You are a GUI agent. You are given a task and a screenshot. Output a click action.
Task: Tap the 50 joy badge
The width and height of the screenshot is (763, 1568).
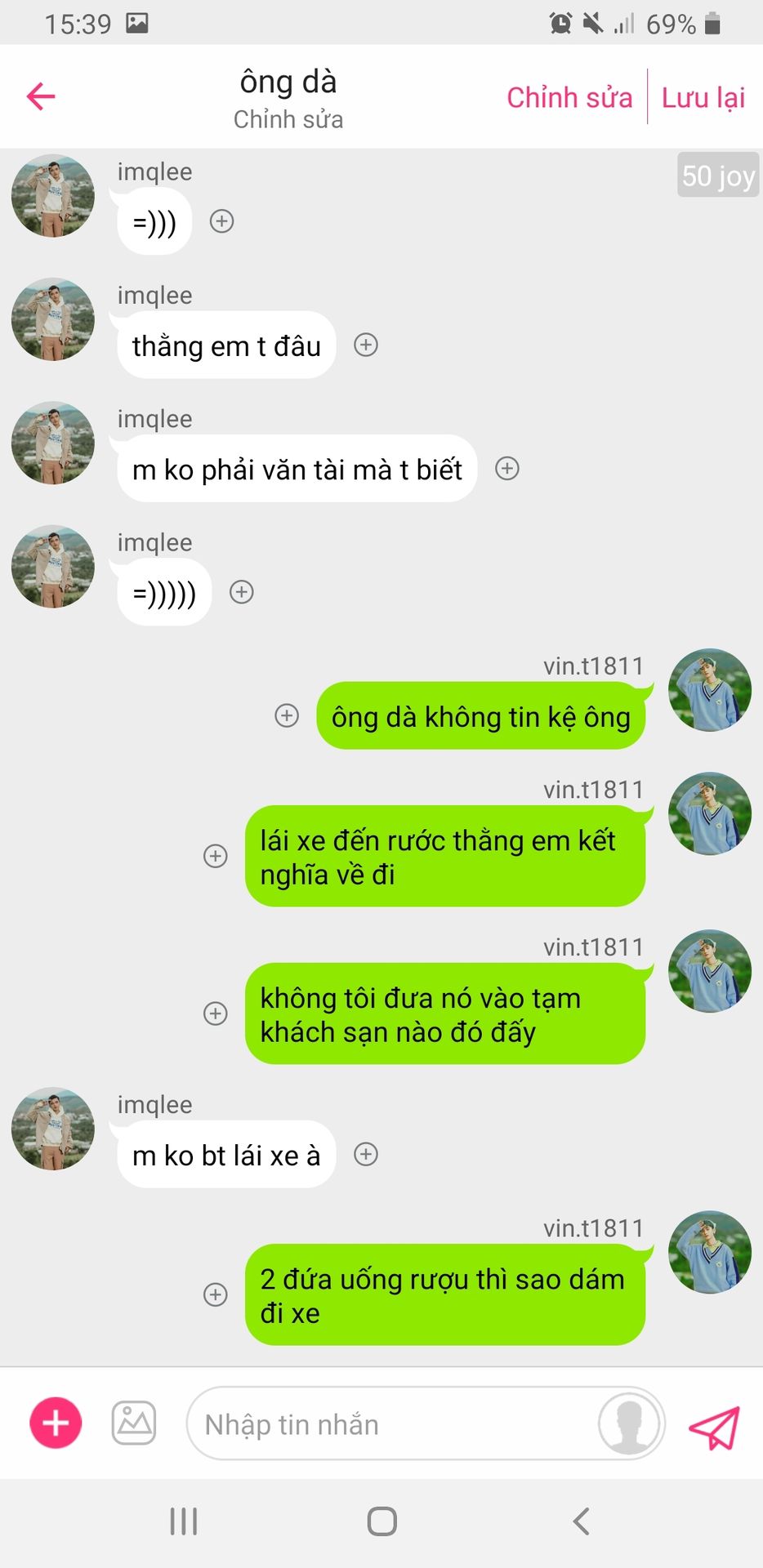(x=717, y=176)
